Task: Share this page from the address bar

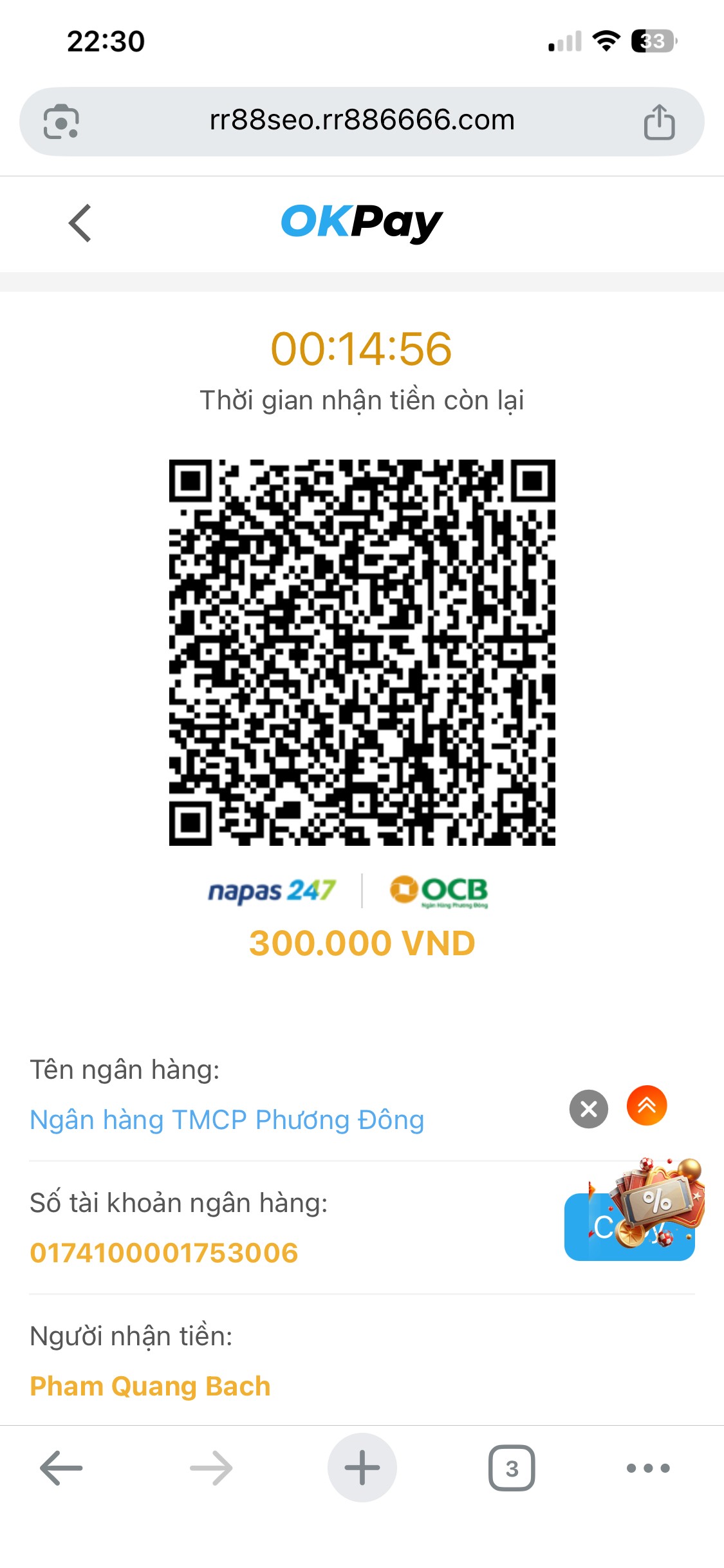Action: 659,122
